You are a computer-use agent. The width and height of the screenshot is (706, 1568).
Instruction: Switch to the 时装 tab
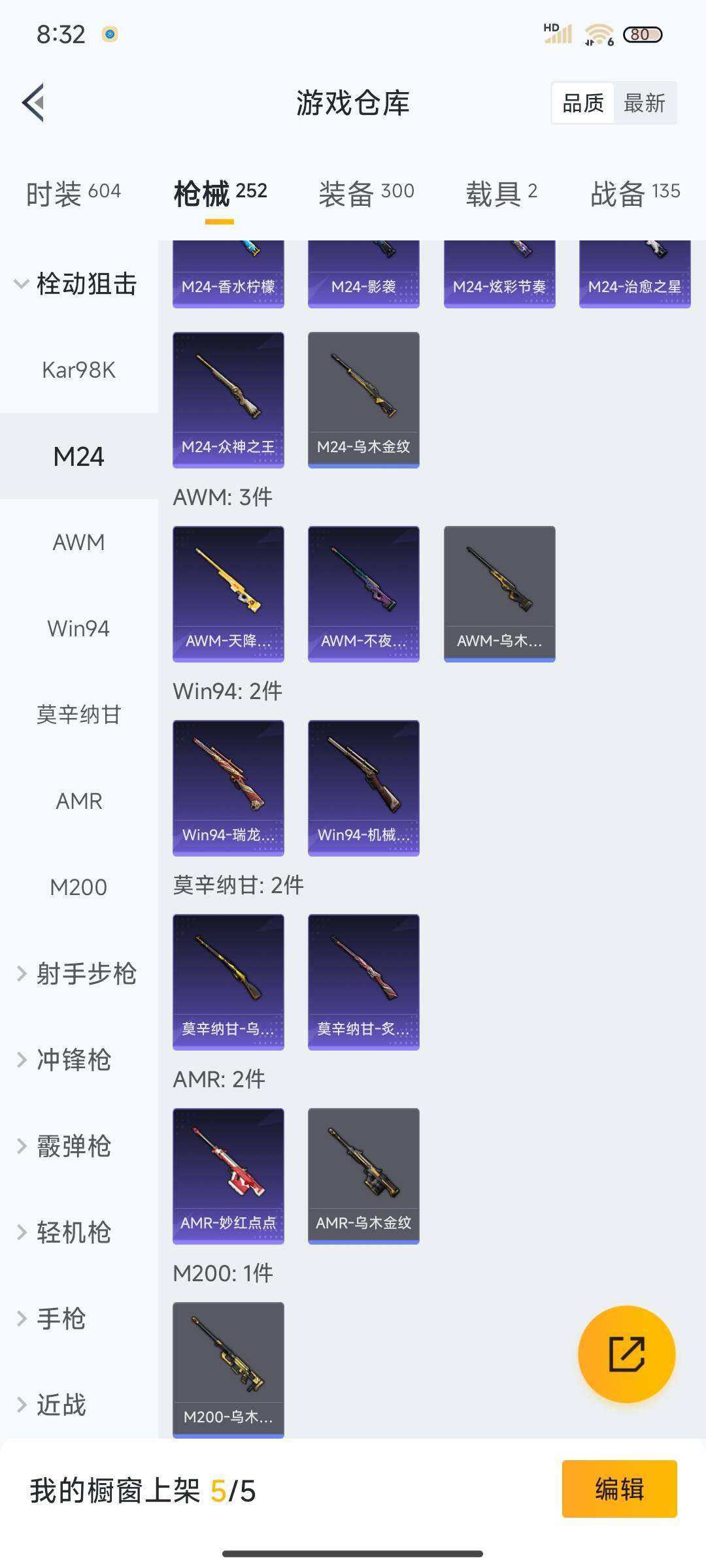(x=73, y=193)
